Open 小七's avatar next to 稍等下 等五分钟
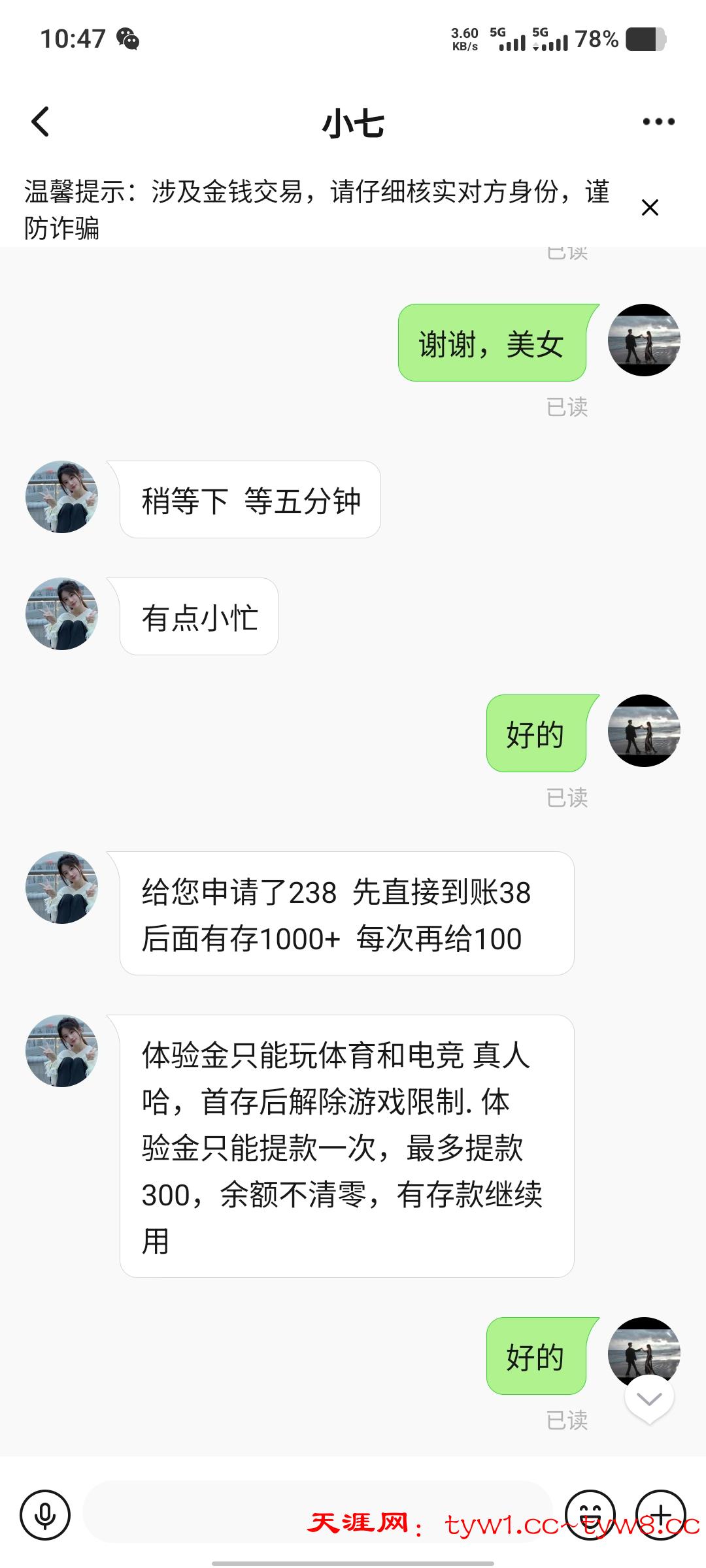Viewport: 706px width, 1568px height. (x=62, y=497)
